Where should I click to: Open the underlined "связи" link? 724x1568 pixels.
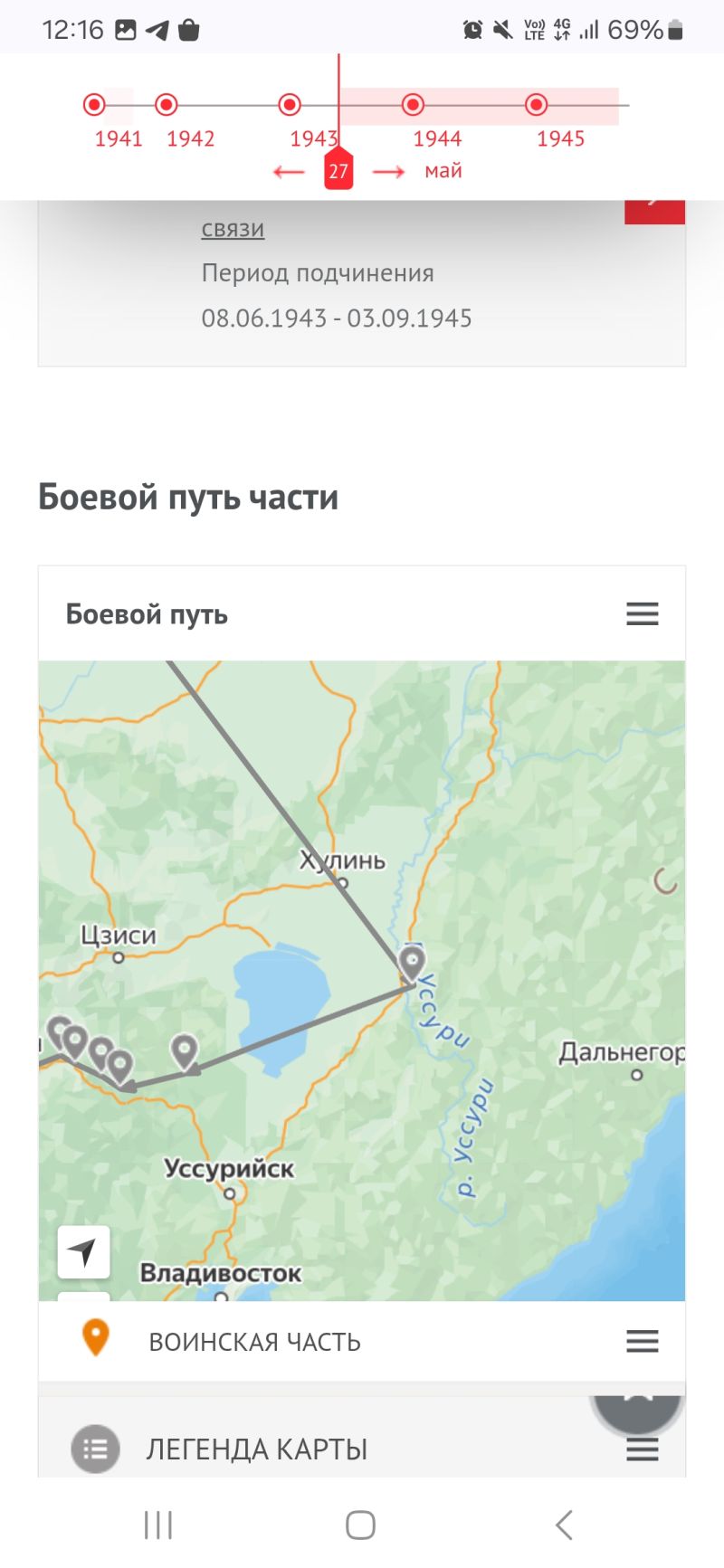233,229
